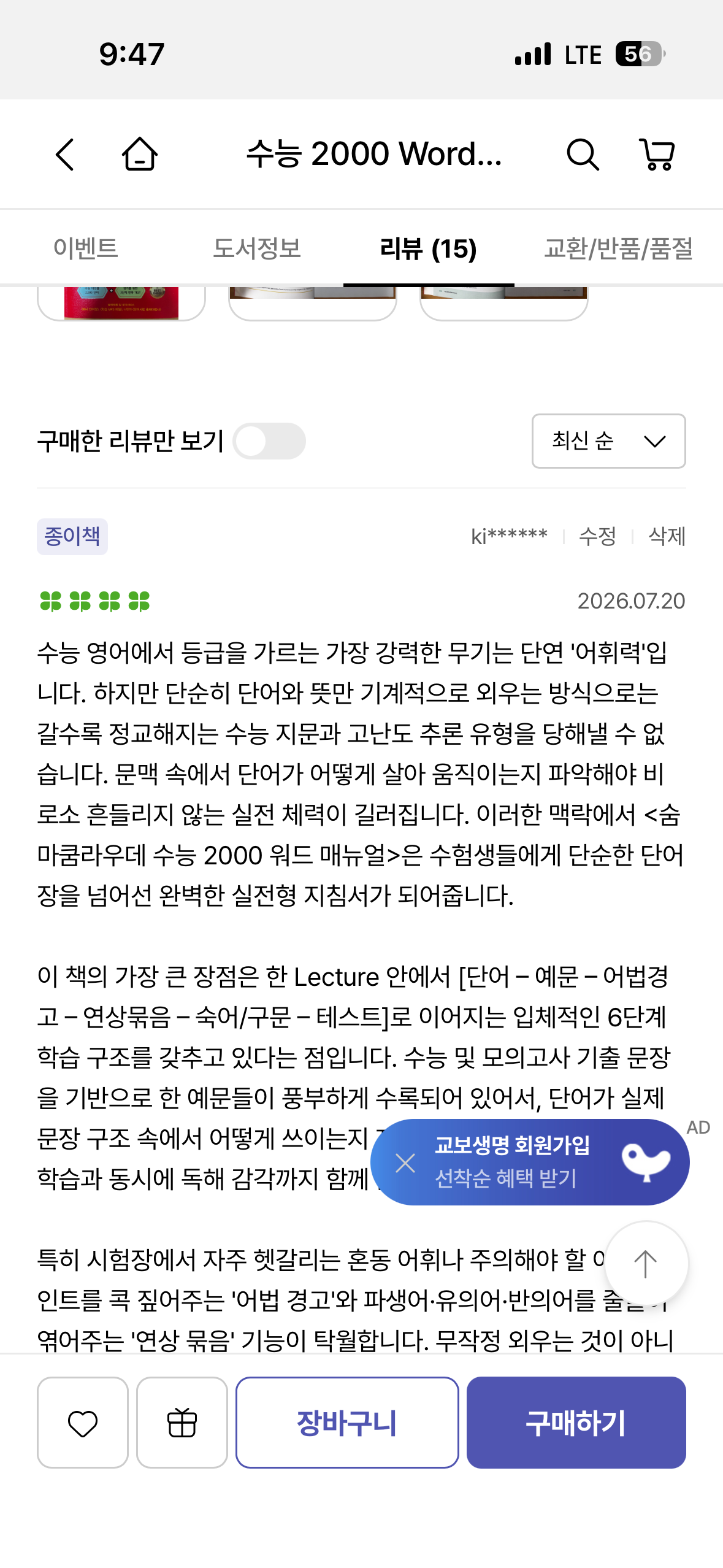Tap 삭제 to delete the review
Viewport: 723px width, 1568px height.
(667, 537)
